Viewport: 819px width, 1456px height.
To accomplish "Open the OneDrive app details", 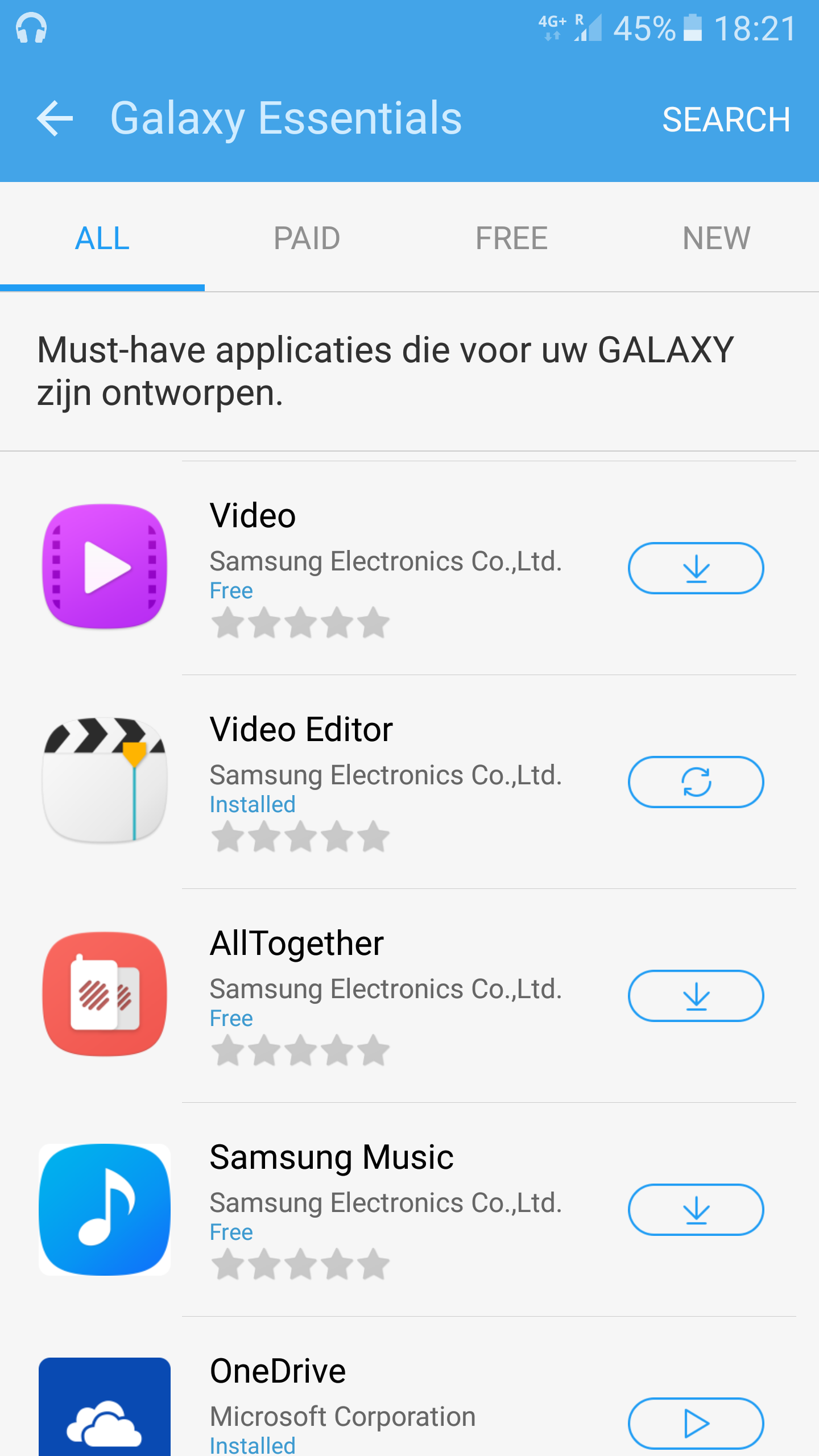I will pos(278,1371).
